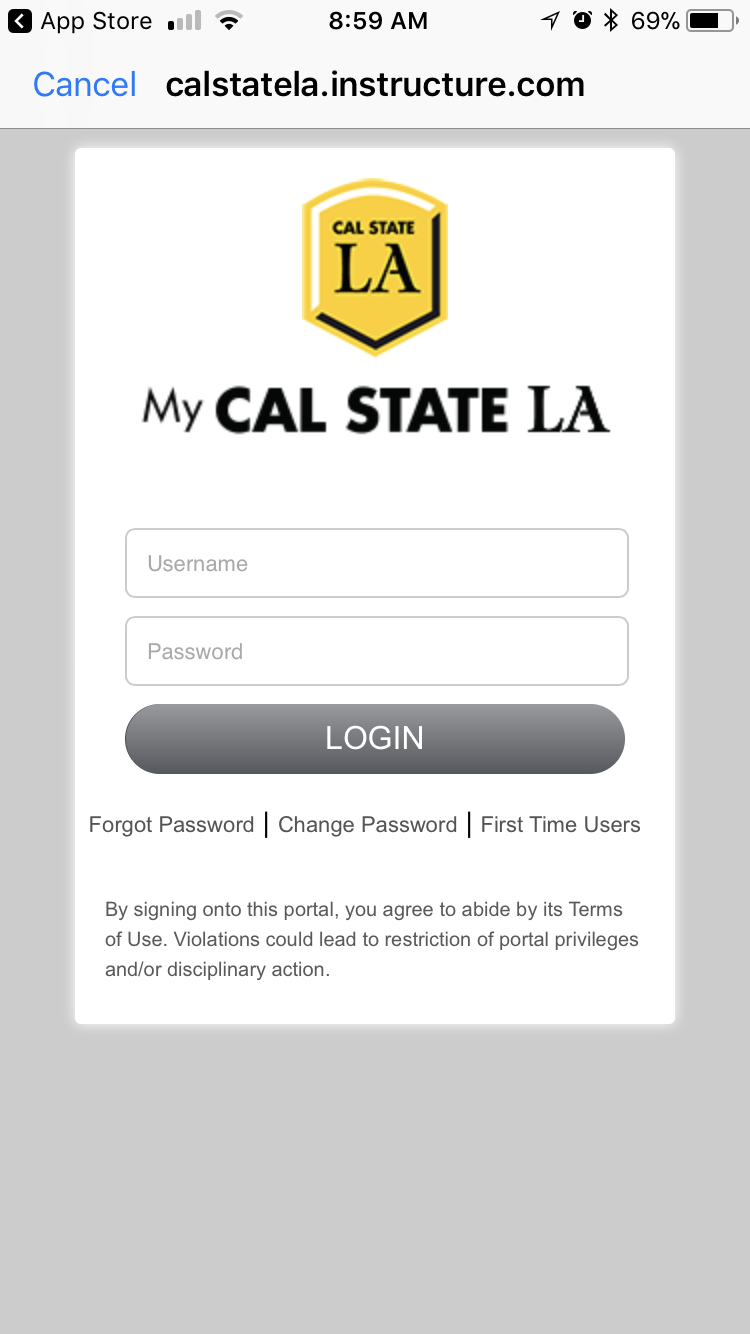Tap the My CAL STATE LA wordmark
Viewport: 750px width, 1334px height.
[375, 408]
